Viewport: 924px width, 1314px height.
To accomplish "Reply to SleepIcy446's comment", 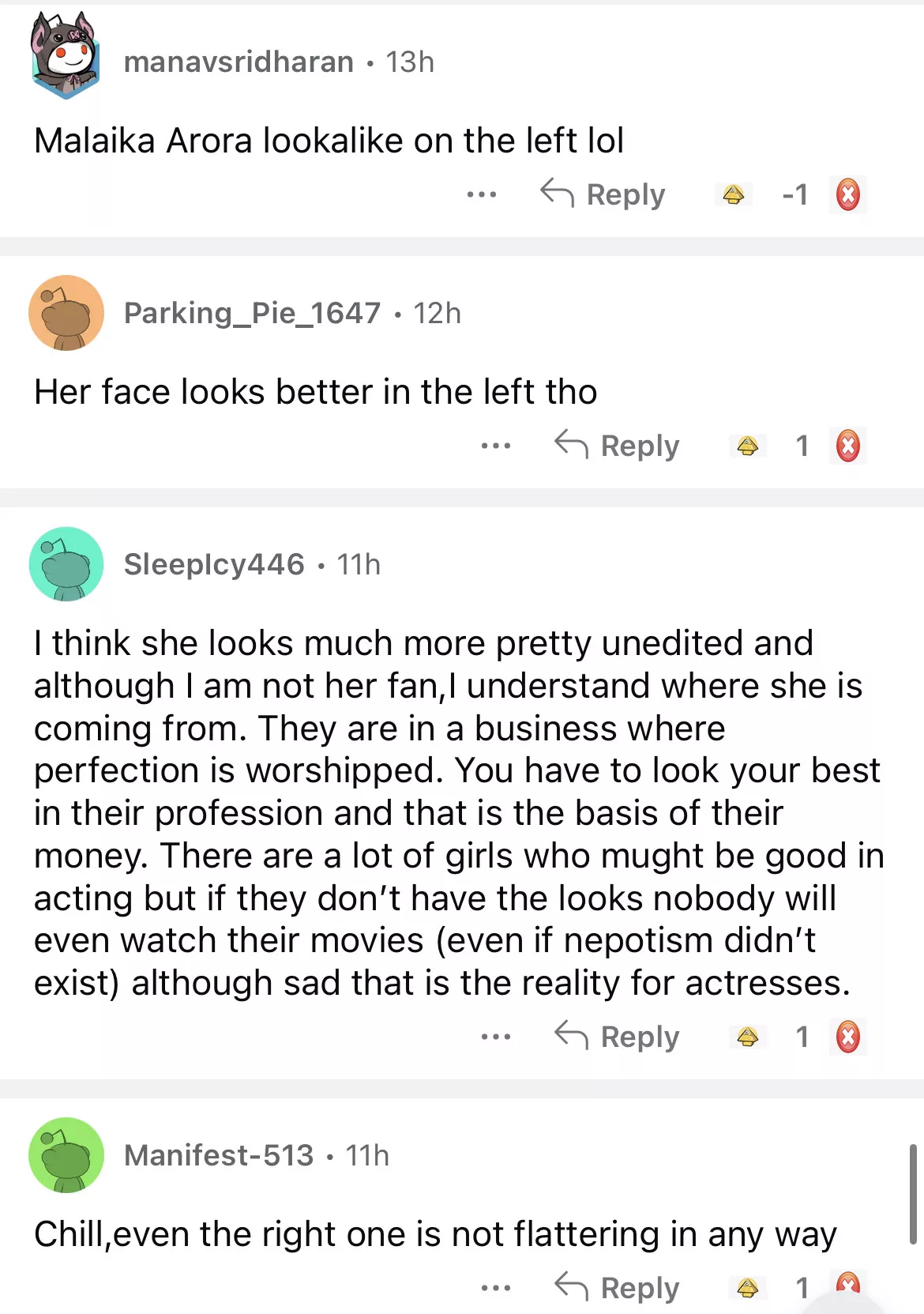I will click(618, 1037).
